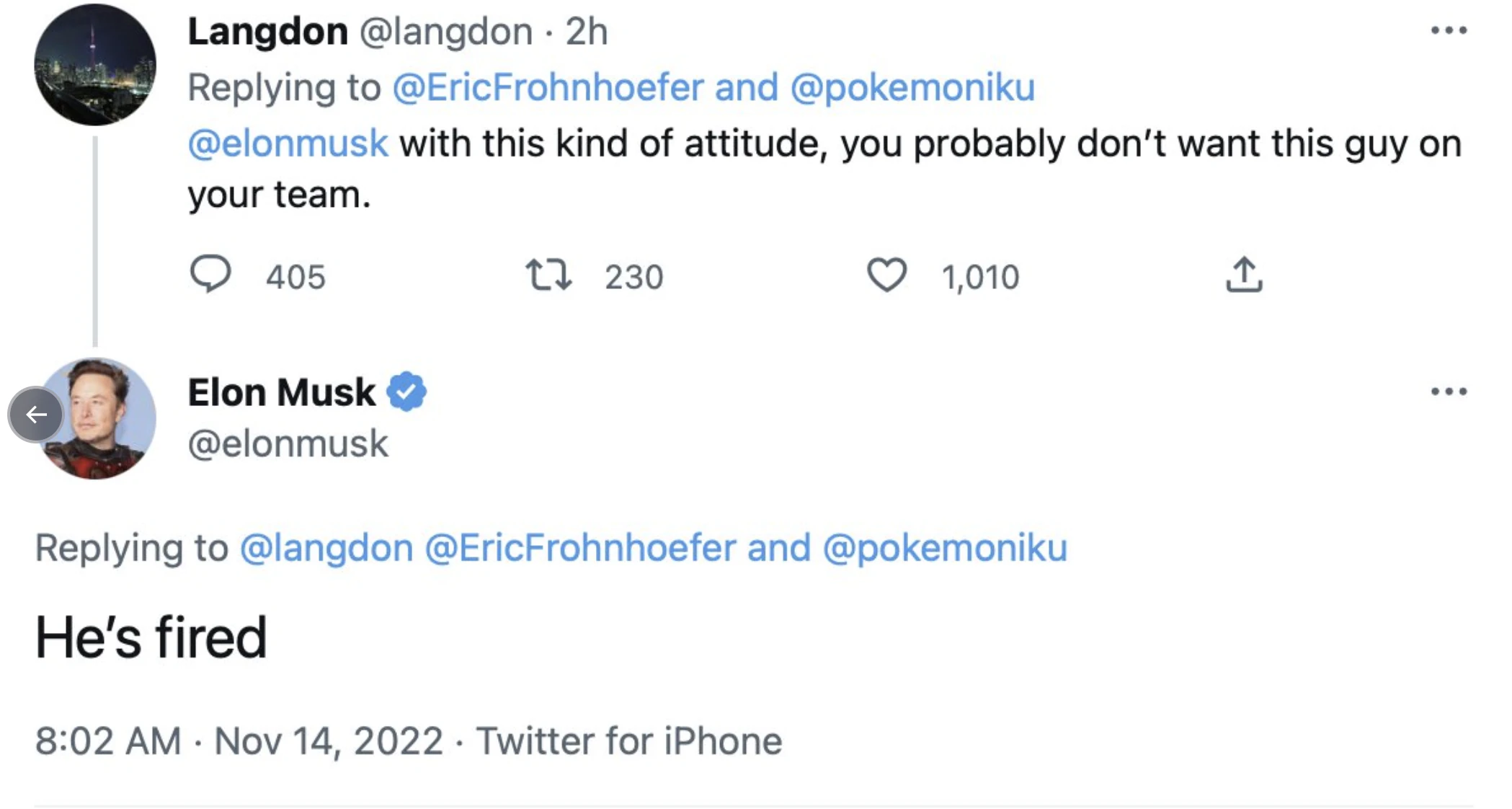Screen dimensions: 1512x809
Task: Open @elonmusk mention in Langdon's tweet
Action: point(288,143)
